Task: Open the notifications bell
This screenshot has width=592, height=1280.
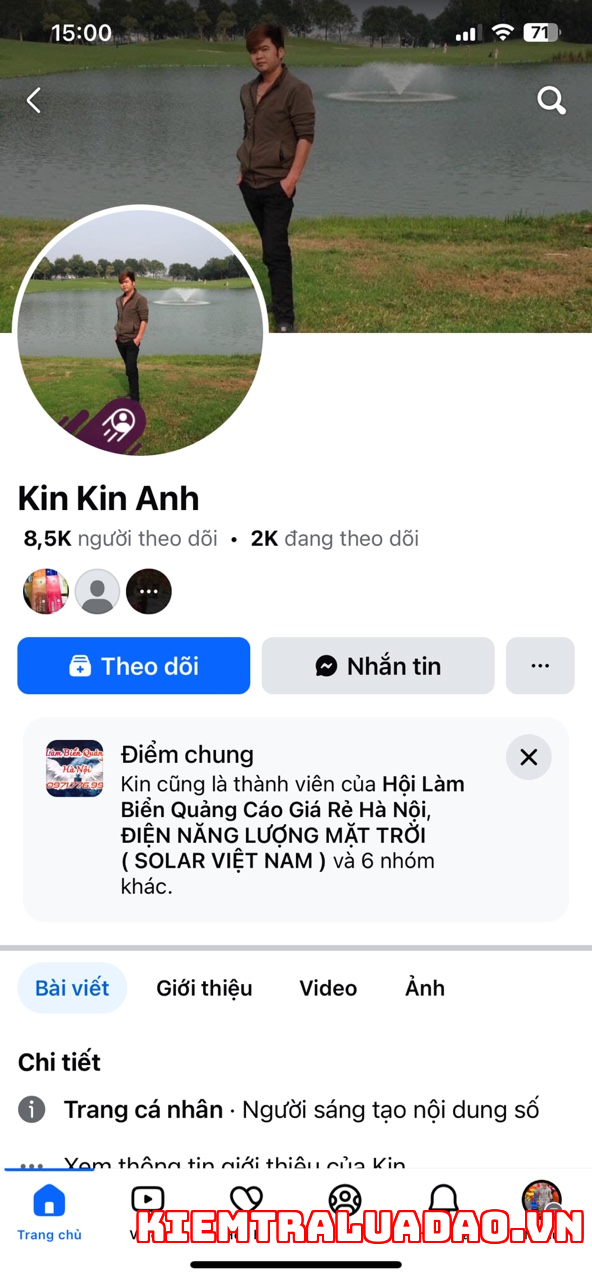Action: (443, 1200)
